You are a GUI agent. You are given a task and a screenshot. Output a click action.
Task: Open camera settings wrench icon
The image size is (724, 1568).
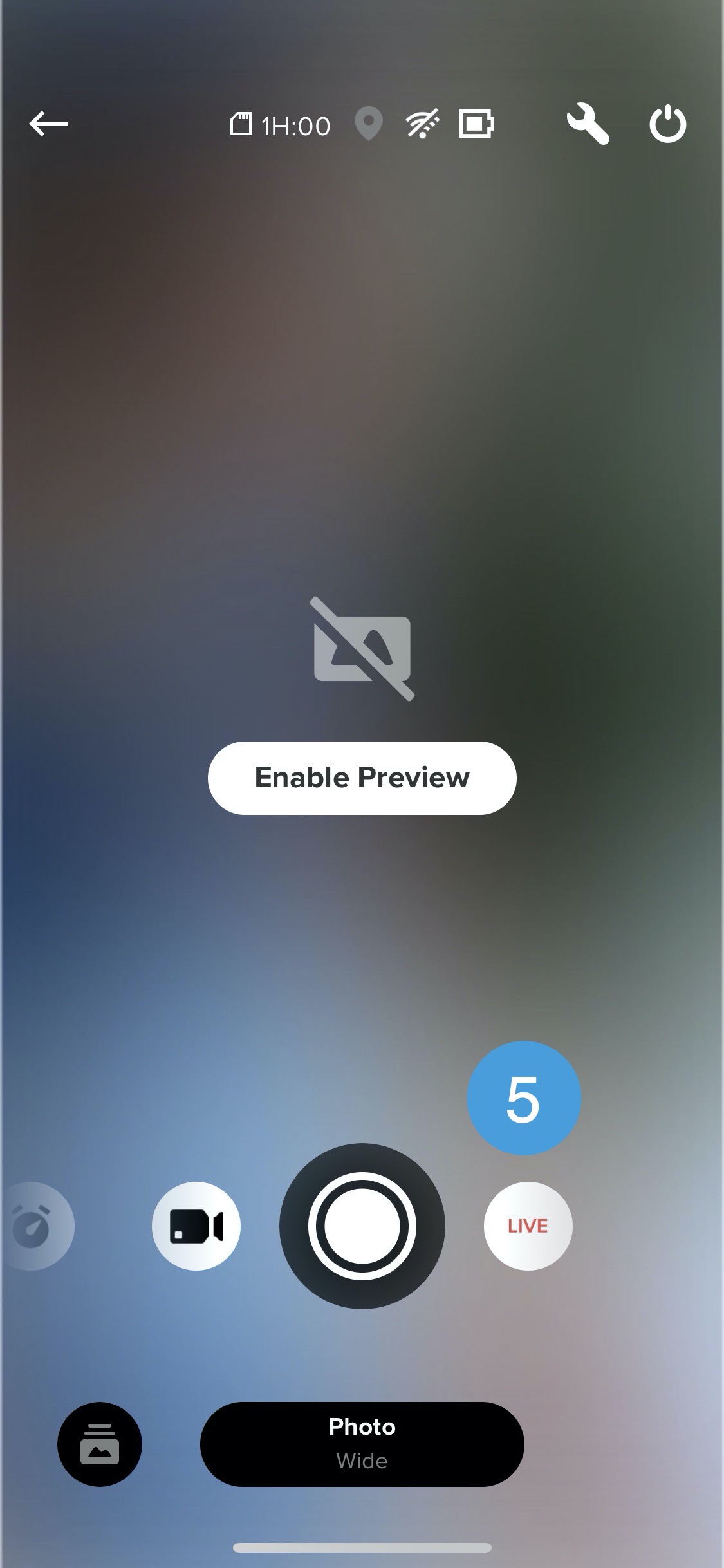[x=587, y=124]
